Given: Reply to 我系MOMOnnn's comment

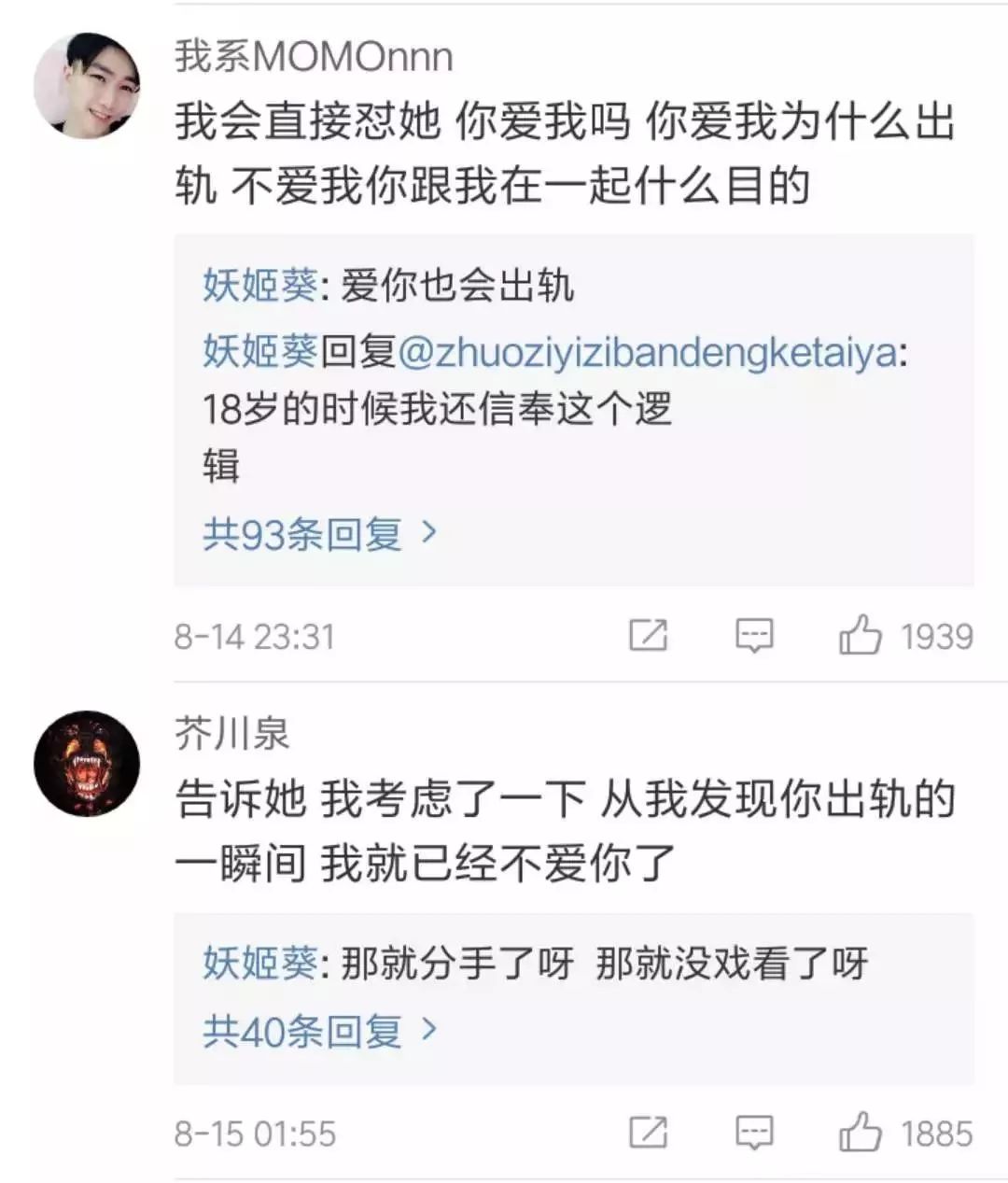Looking at the screenshot, I should (754, 636).
